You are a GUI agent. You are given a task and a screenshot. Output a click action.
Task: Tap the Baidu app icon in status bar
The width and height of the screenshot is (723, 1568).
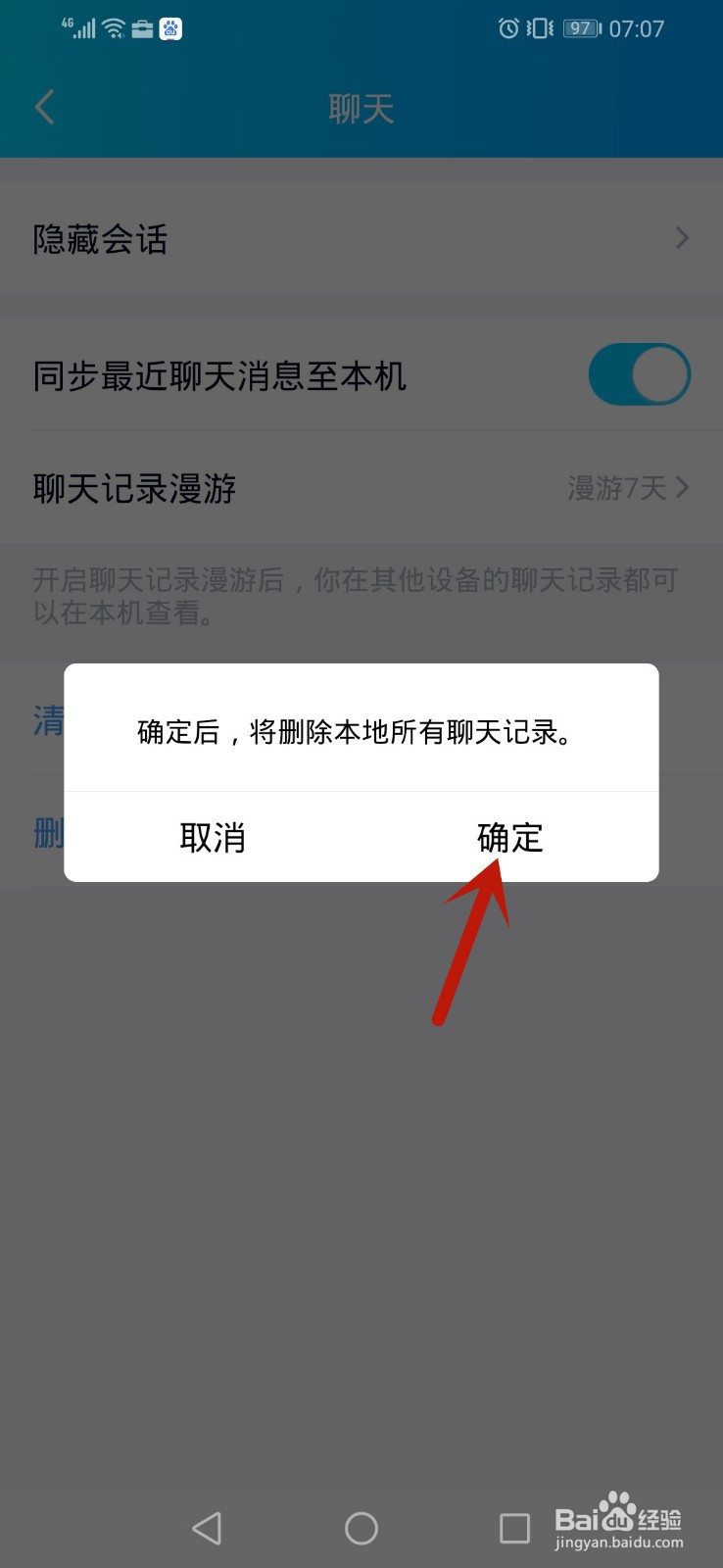(x=169, y=28)
